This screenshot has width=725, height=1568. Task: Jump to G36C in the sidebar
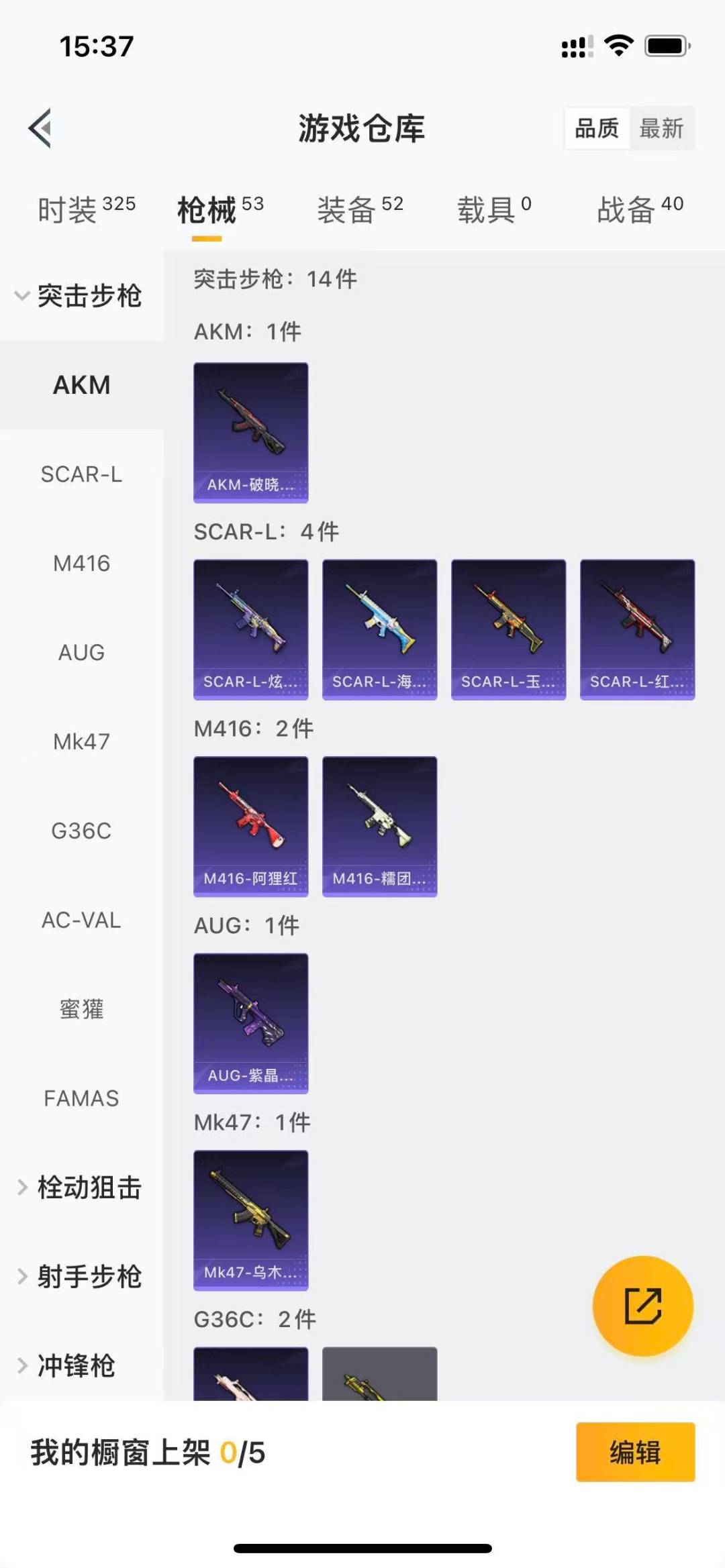tap(81, 831)
